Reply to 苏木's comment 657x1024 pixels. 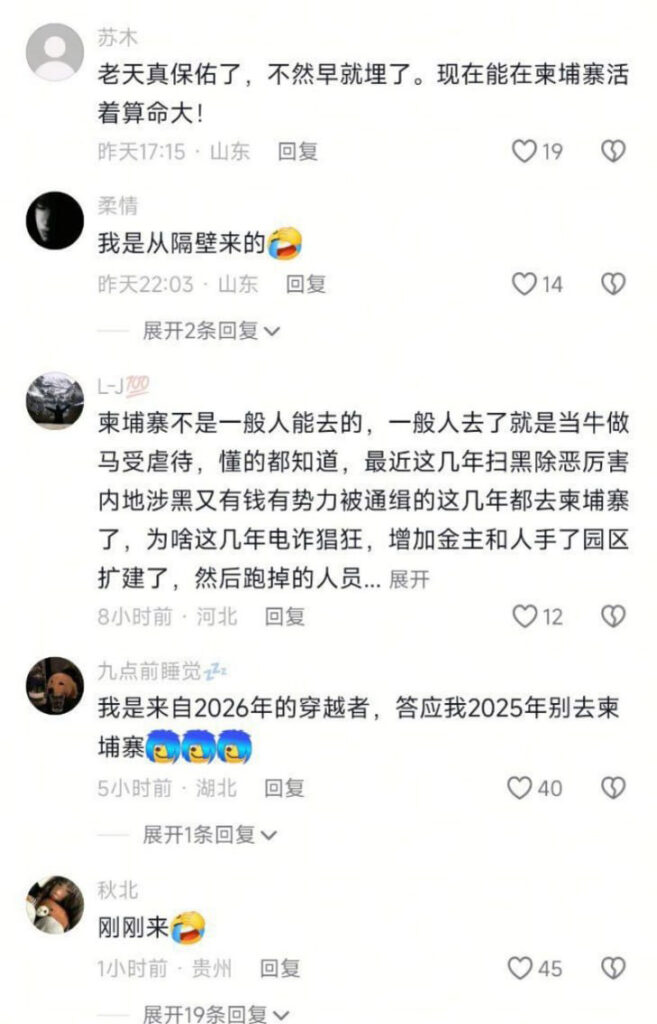(297, 151)
